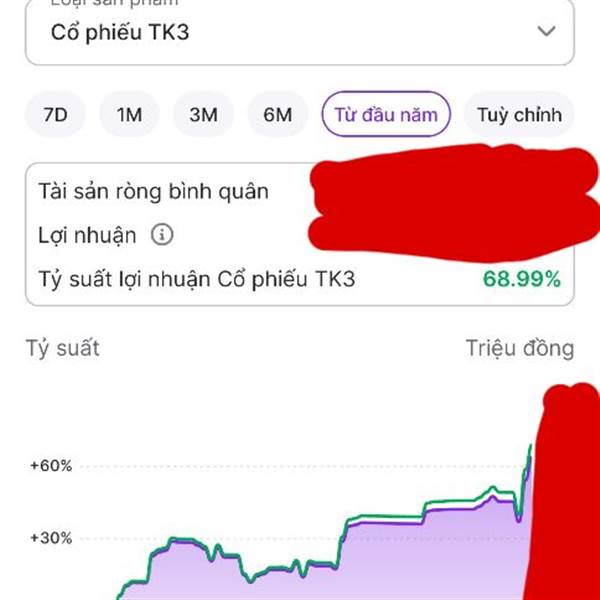Tap the info icon beside Lợi nhuận

[162, 235]
